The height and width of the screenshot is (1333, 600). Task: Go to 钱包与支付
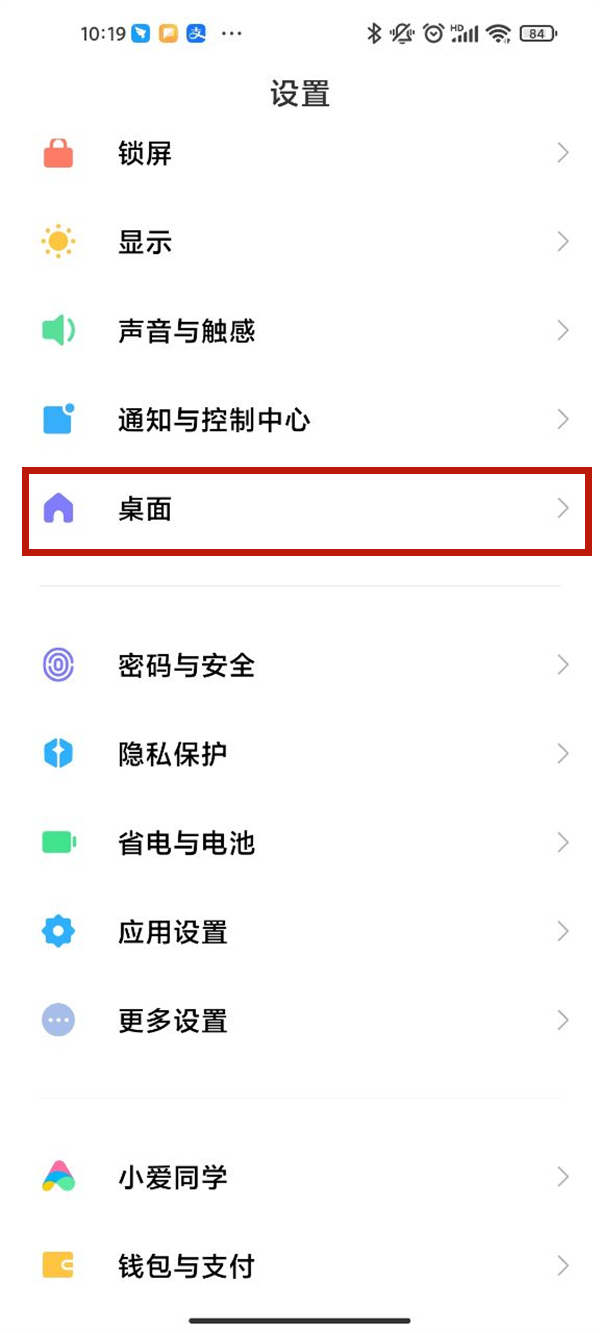click(x=300, y=1266)
